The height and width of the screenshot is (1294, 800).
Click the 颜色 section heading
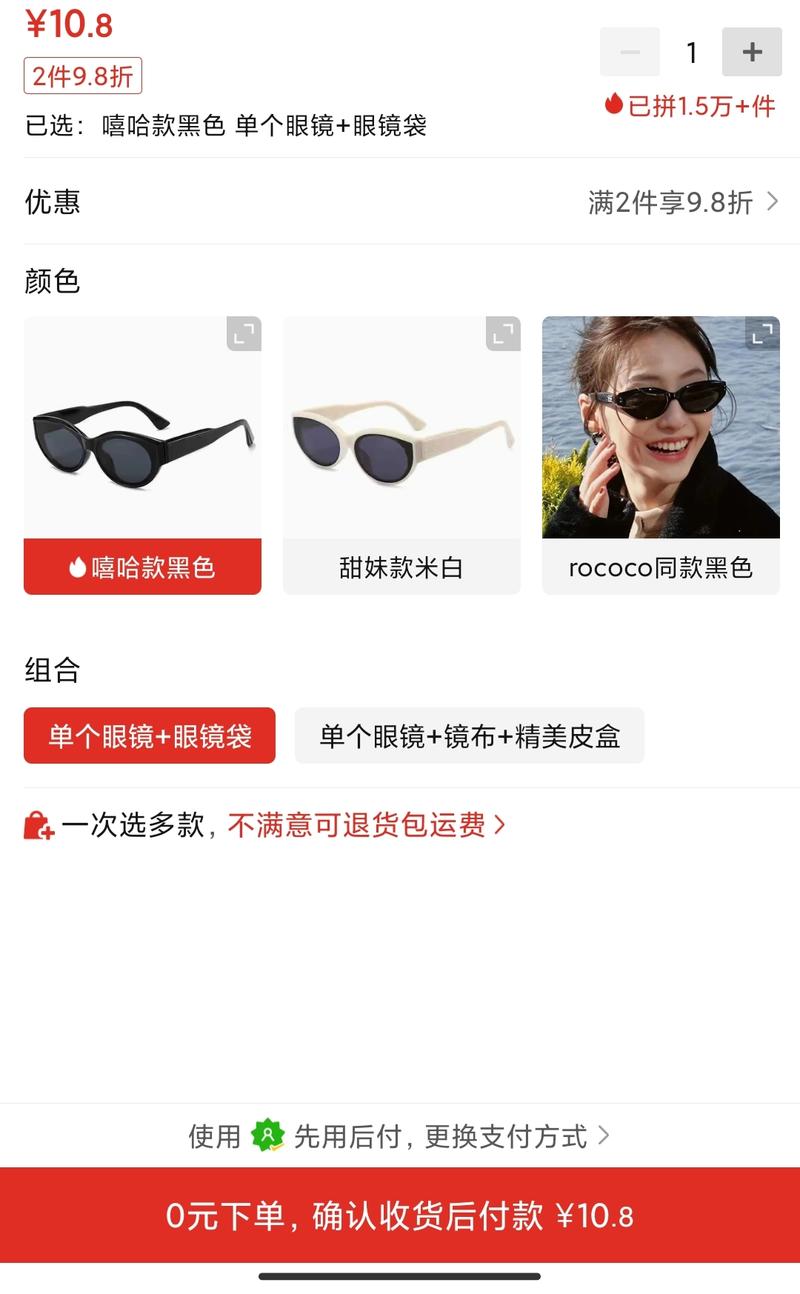(53, 282)
